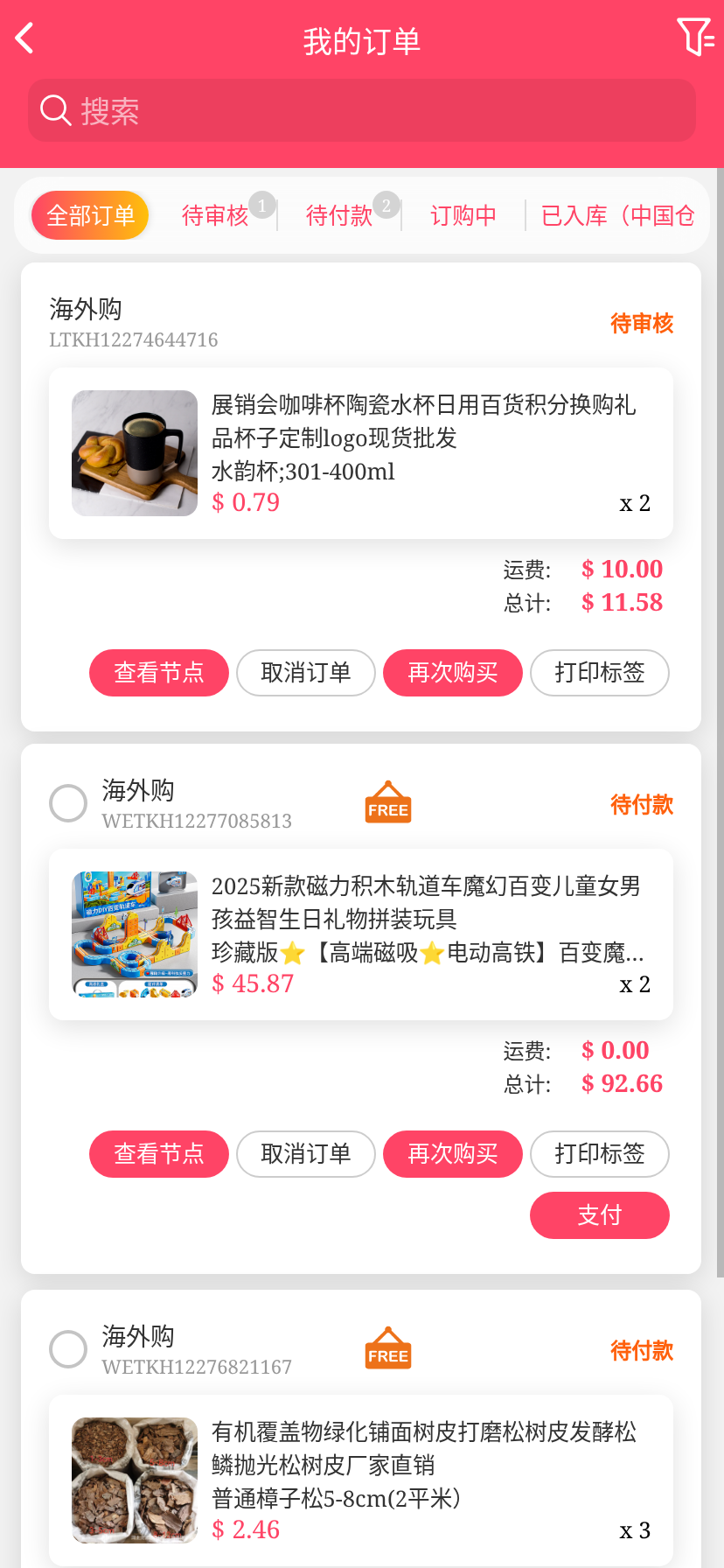
Task: Tap 支付 to pay for order WETKH12277085813
Action: (x=600, y=1215)
